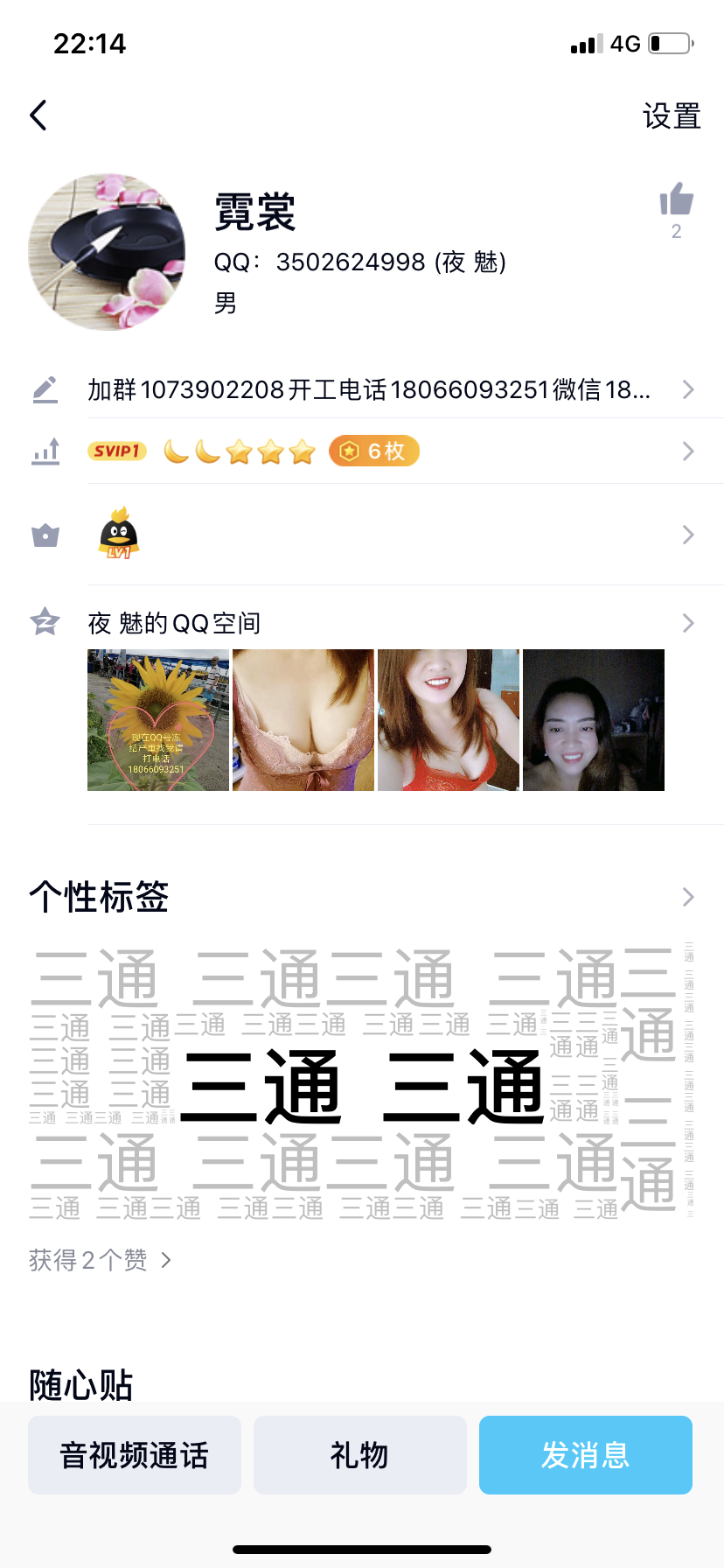
Task: Open the sunflower photo in QQ空间
Action: (158, 720)
